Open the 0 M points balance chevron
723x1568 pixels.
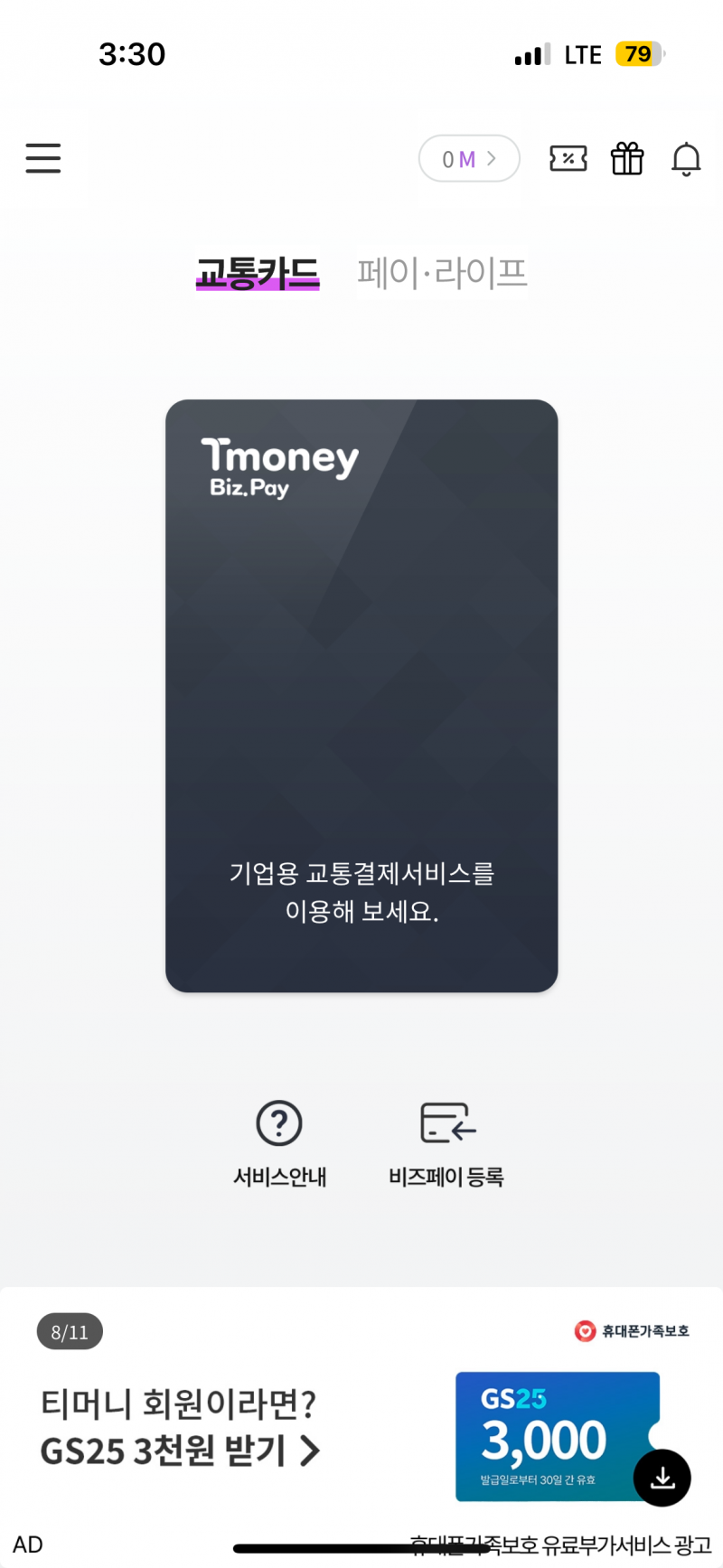491,158
